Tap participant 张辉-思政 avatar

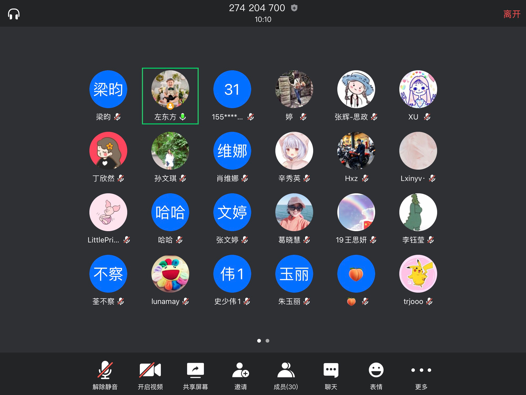pyautogui.click(x=356, y=89)
